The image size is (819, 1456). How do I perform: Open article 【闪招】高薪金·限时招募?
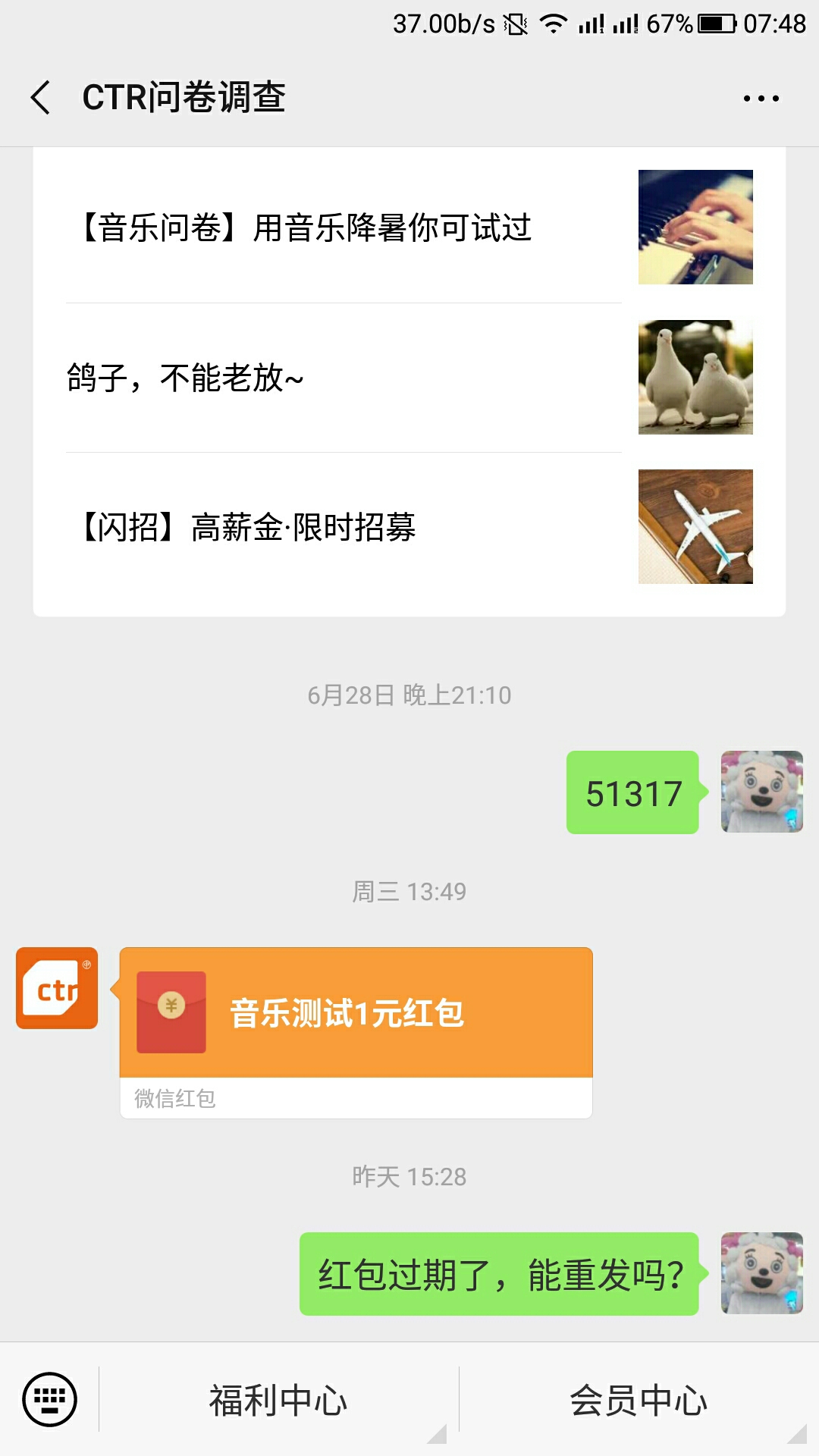point(409,527)
